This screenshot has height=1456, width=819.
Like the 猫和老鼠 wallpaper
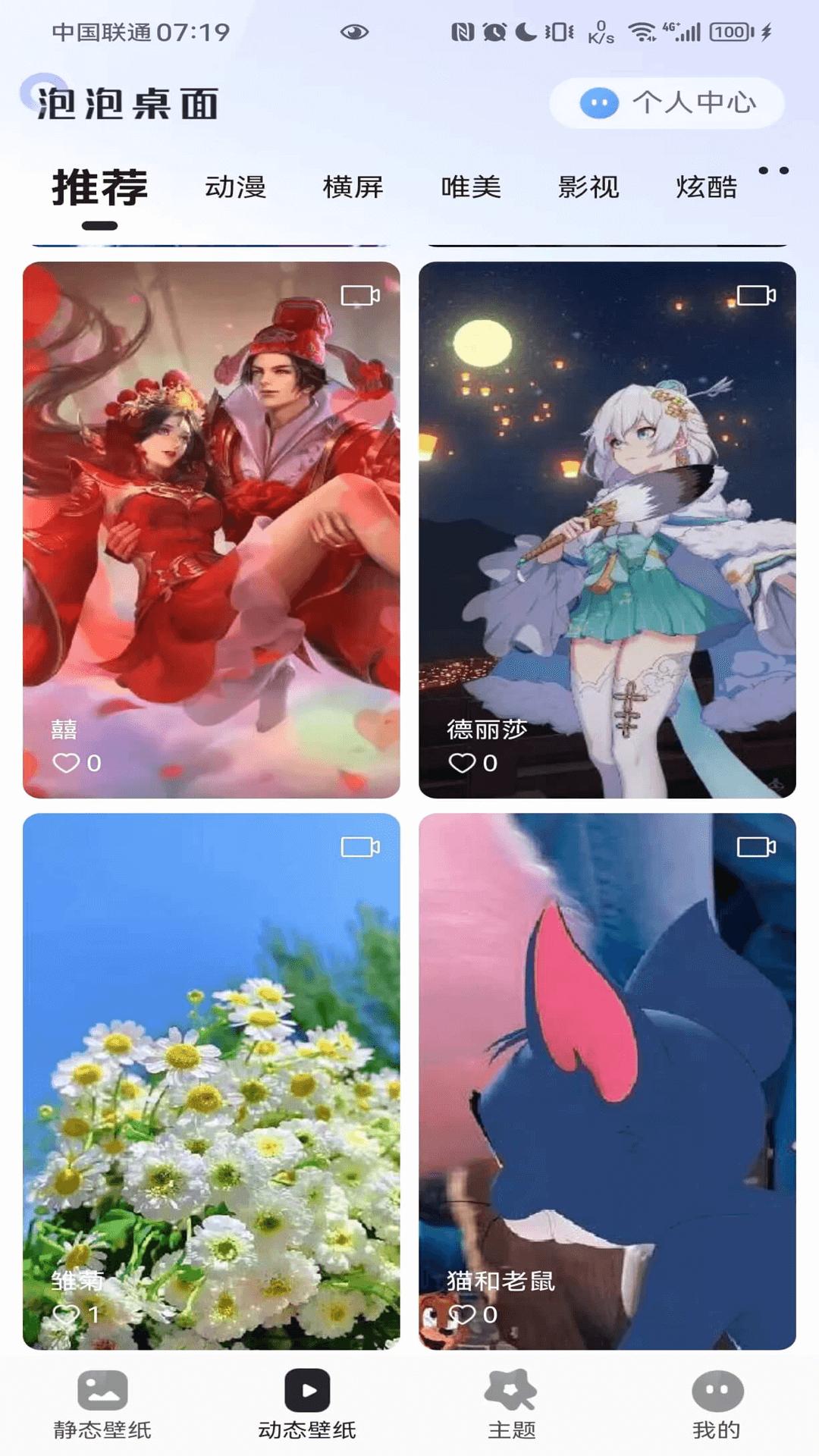pos(463,1314)
